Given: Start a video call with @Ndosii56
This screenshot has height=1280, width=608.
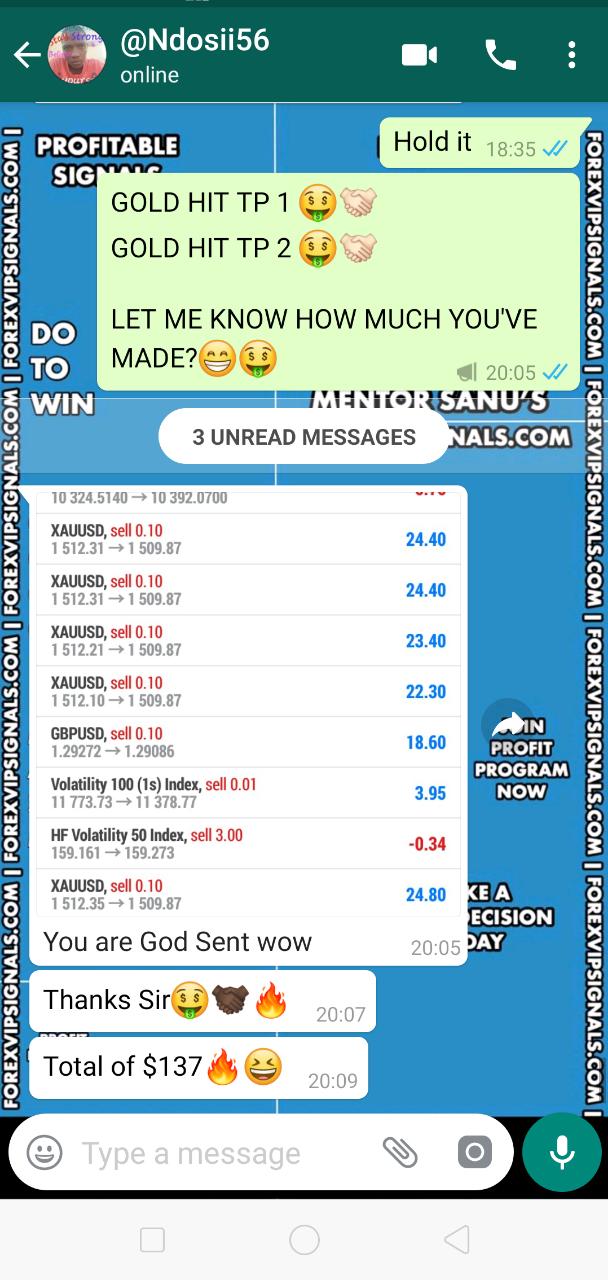Looking at the screenshot, I should (420, 55).
